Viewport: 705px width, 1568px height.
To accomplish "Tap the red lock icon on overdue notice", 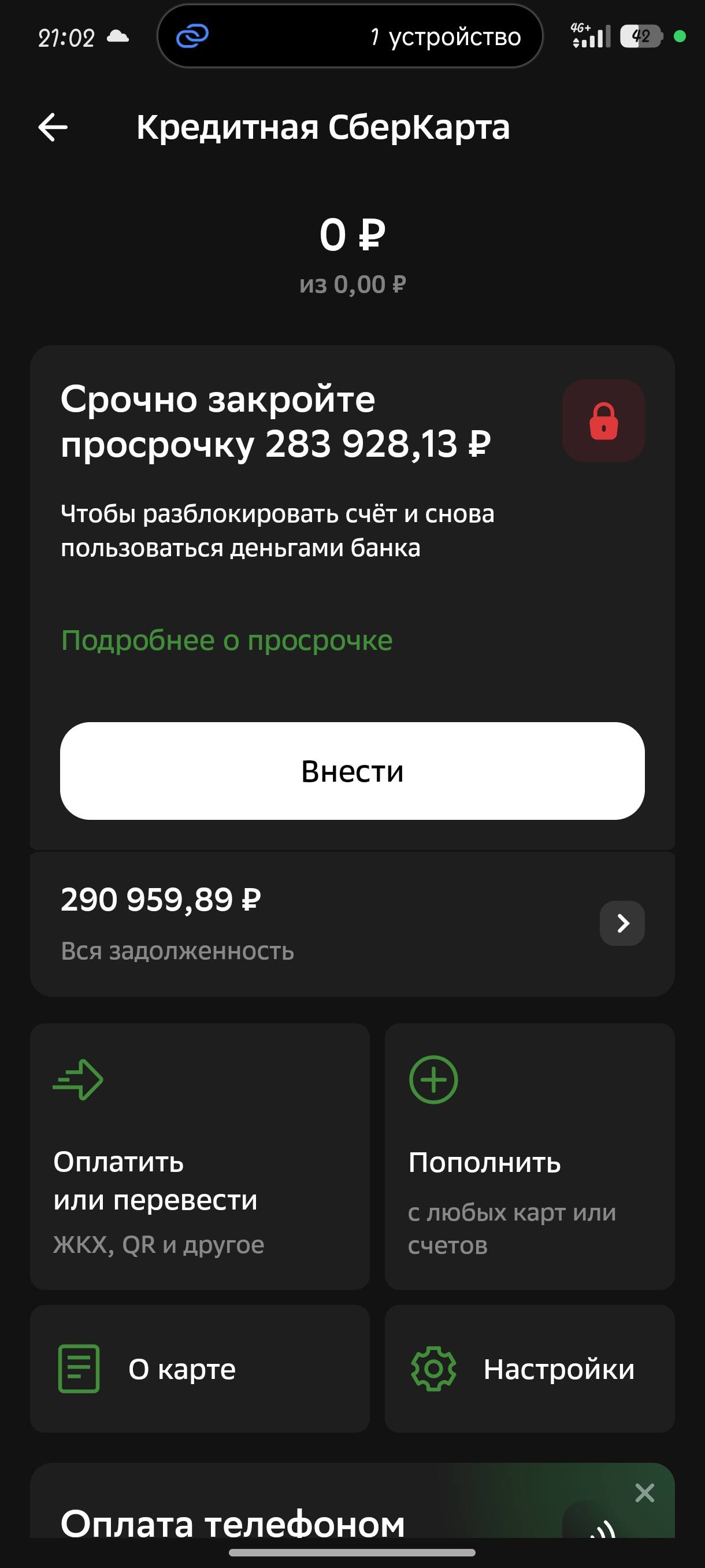I will (603, 420).
